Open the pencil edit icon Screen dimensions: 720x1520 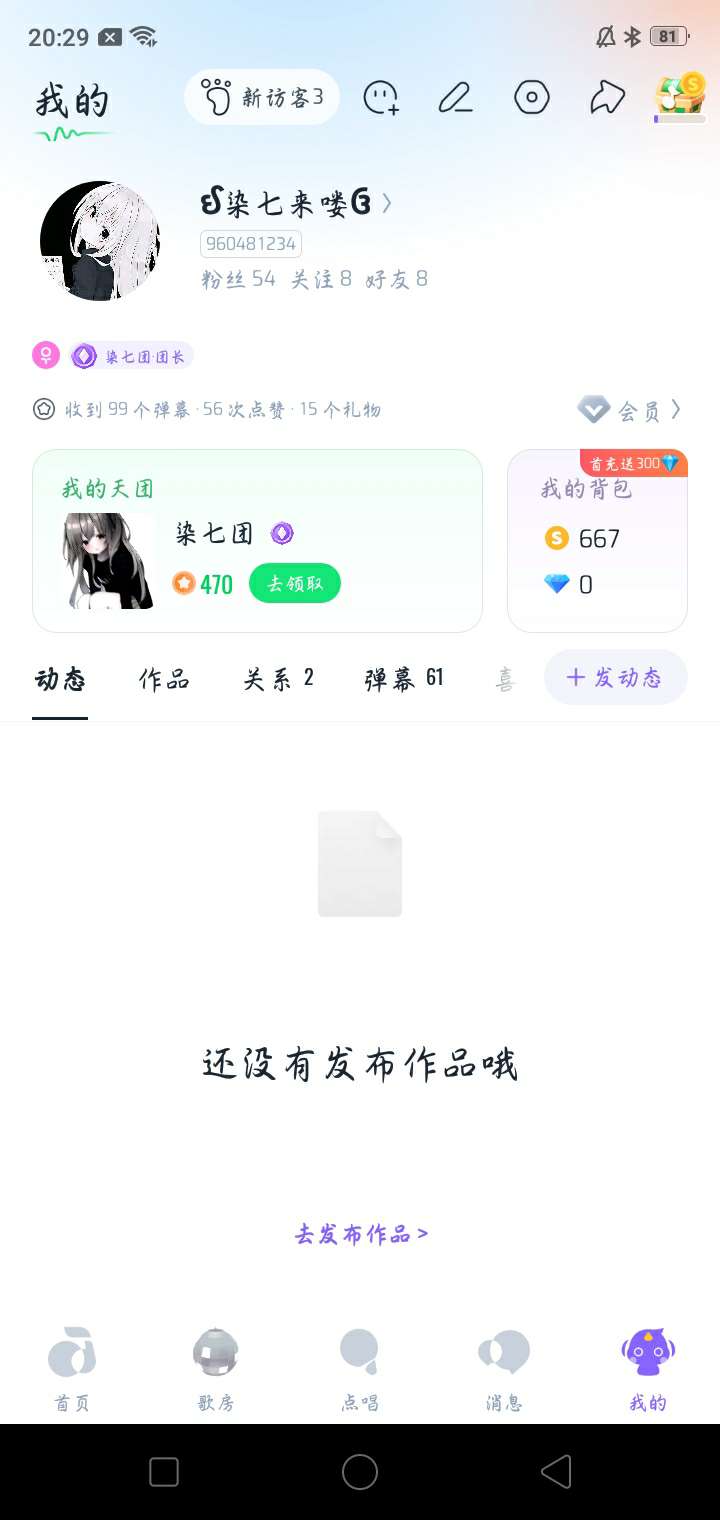click(456, 97)
